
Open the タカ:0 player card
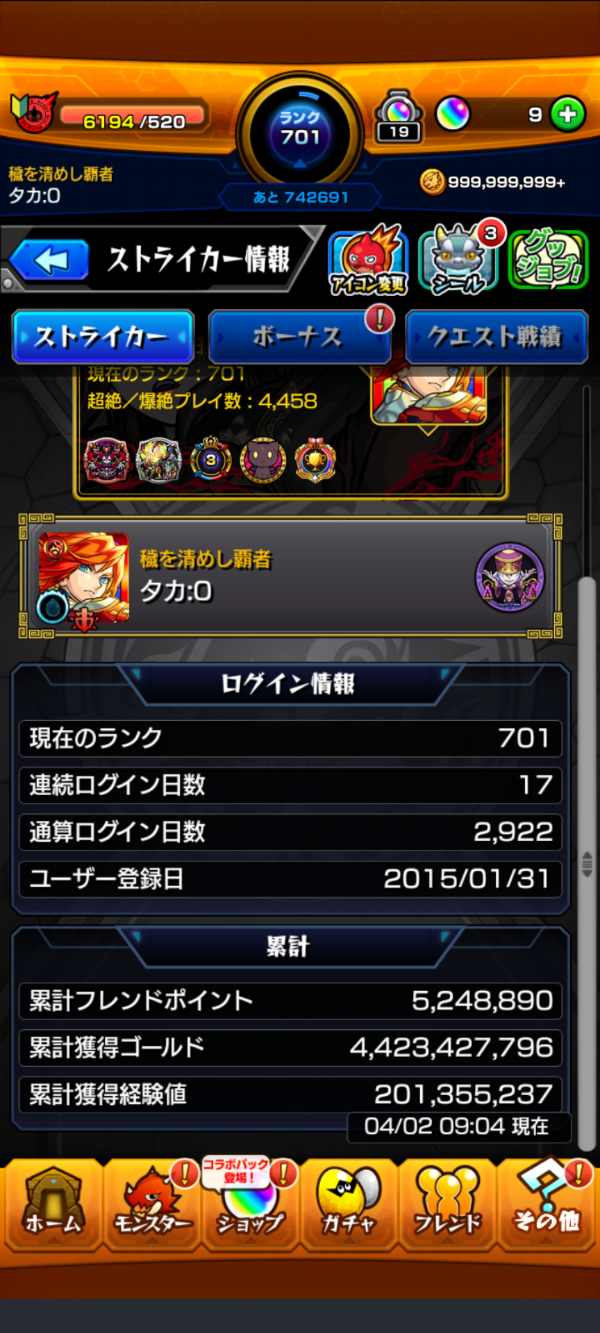pyautogui.click(x=291, y=577)
